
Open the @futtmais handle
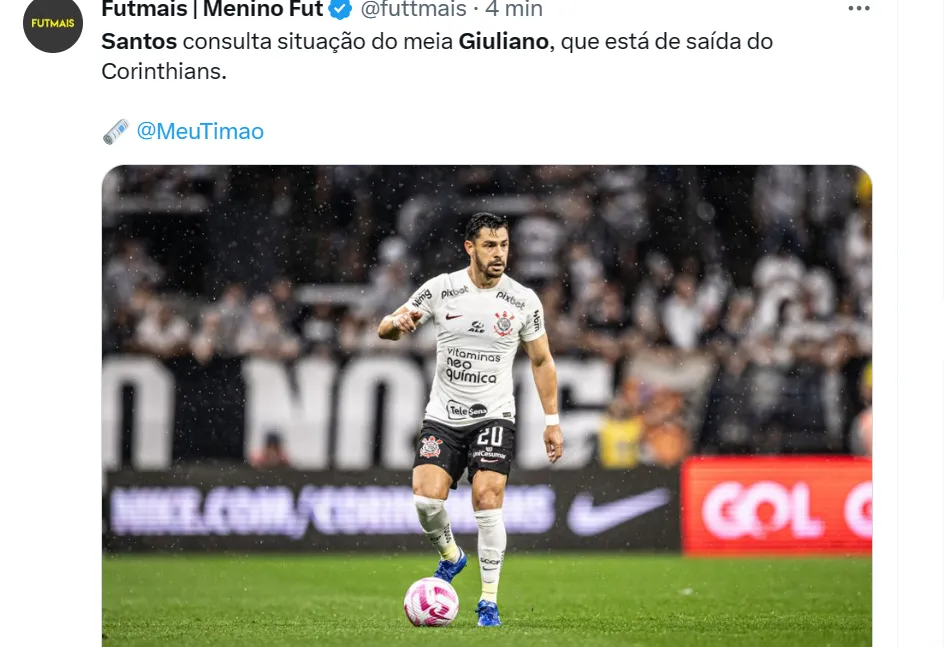[413, 10]
